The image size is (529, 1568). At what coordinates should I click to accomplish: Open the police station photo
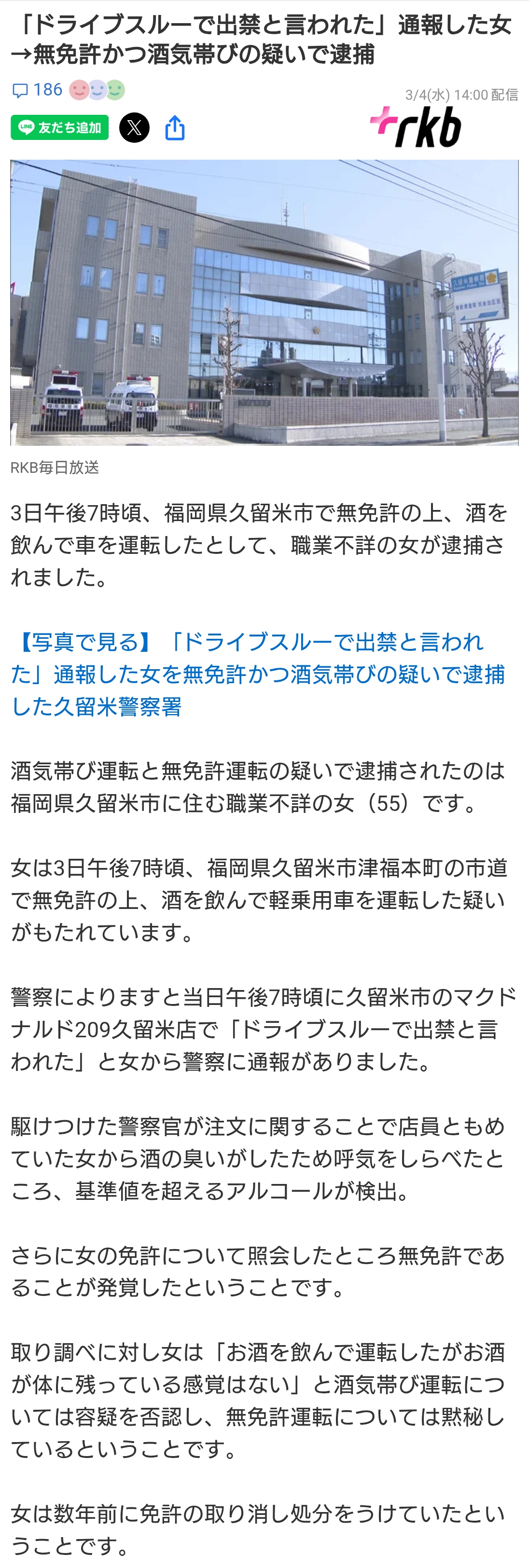coord(264,303)
